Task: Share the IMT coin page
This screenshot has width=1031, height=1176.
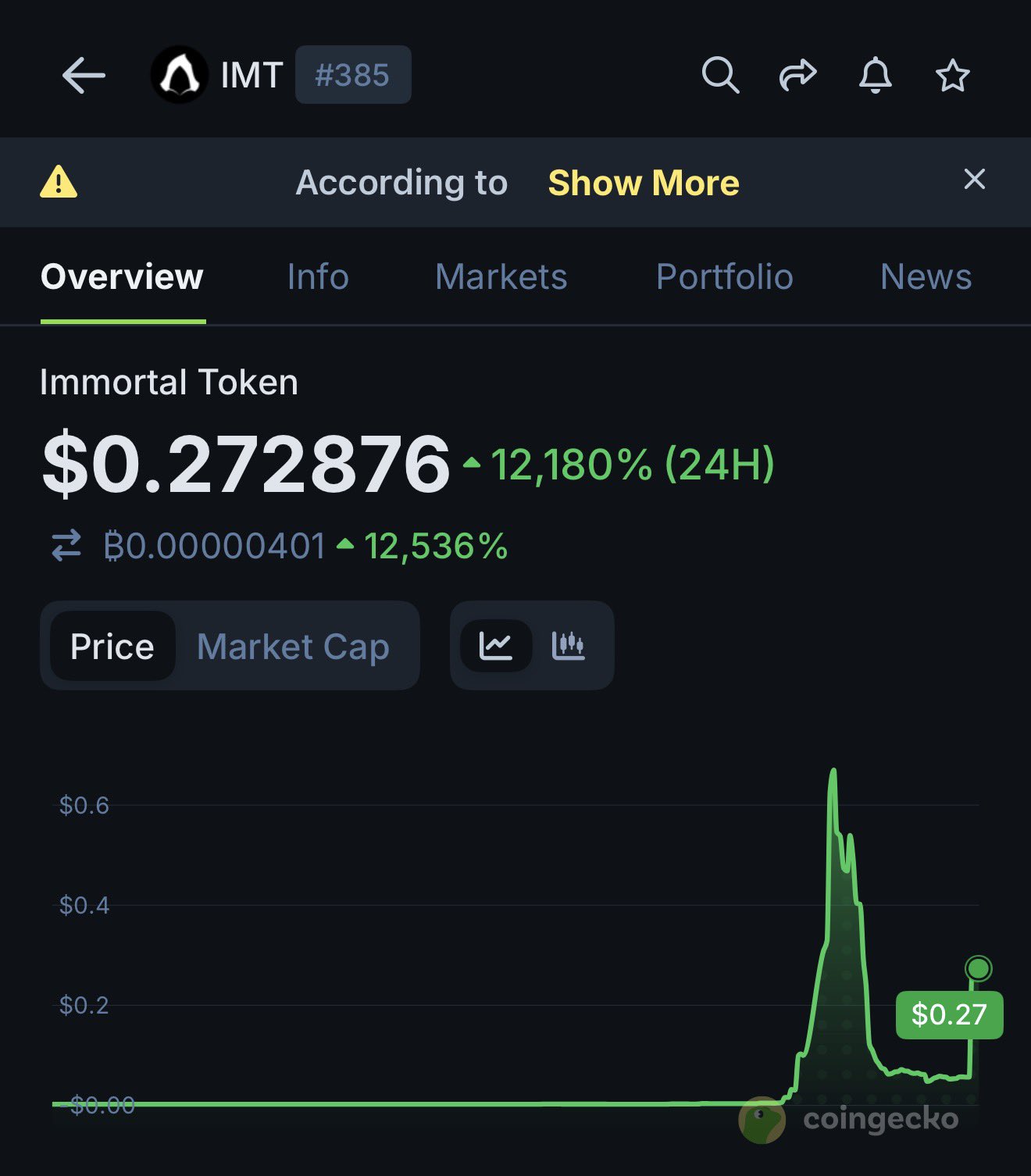Action: (797, 76)
